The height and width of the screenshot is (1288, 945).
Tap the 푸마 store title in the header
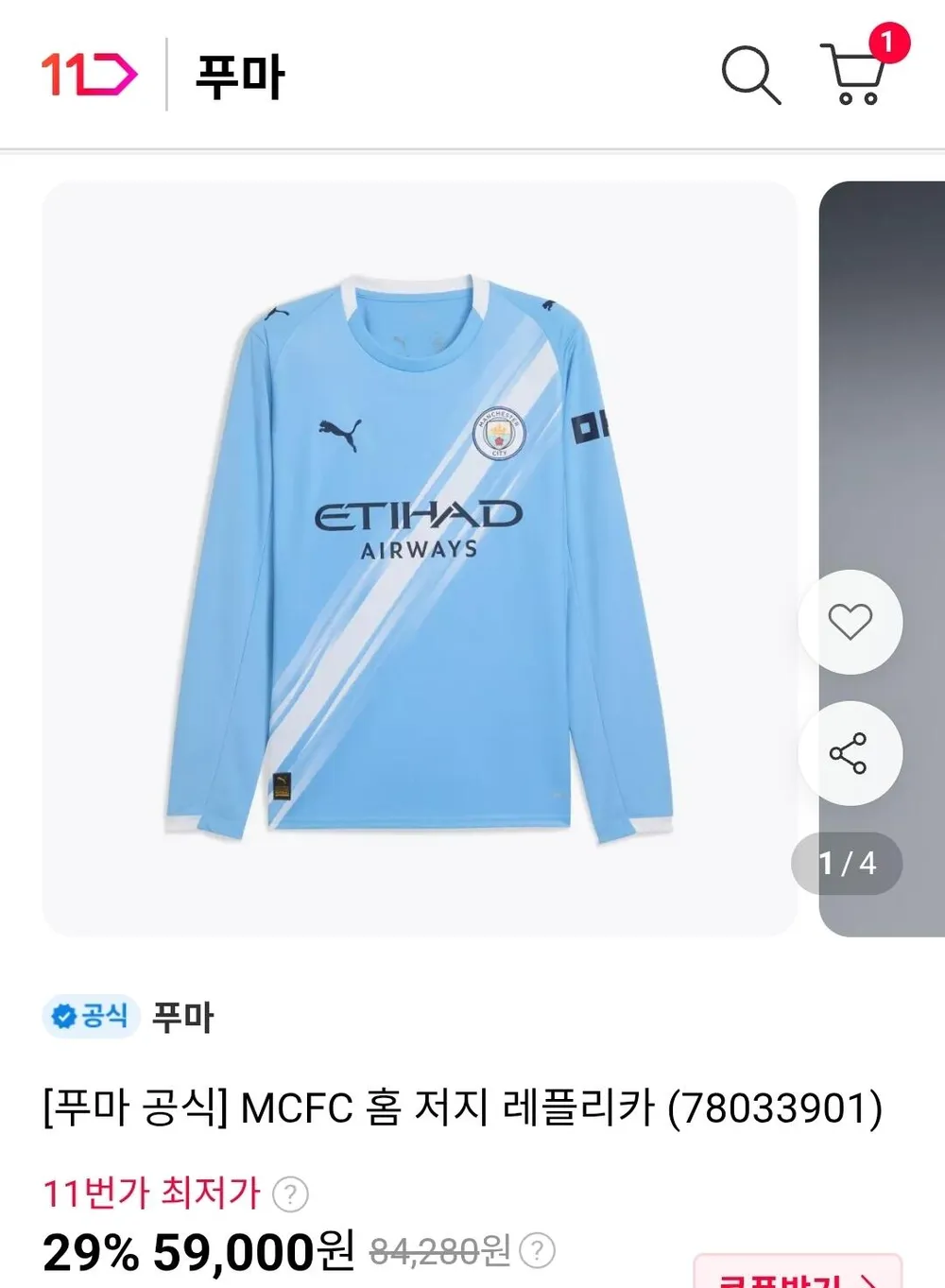pos(240,76)
